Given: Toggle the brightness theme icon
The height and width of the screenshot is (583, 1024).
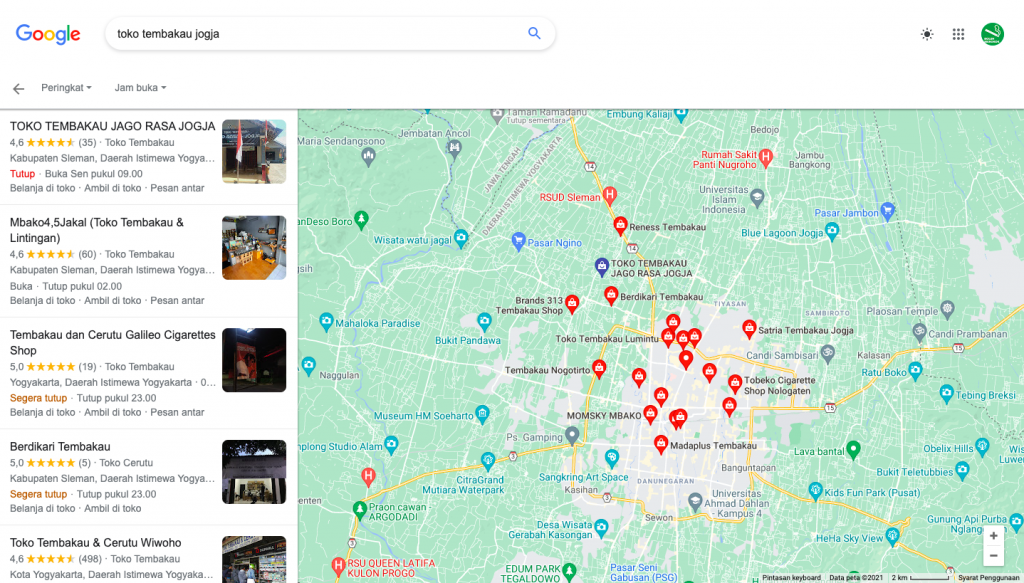Looking at the screenshot, I should coord(927,34).
